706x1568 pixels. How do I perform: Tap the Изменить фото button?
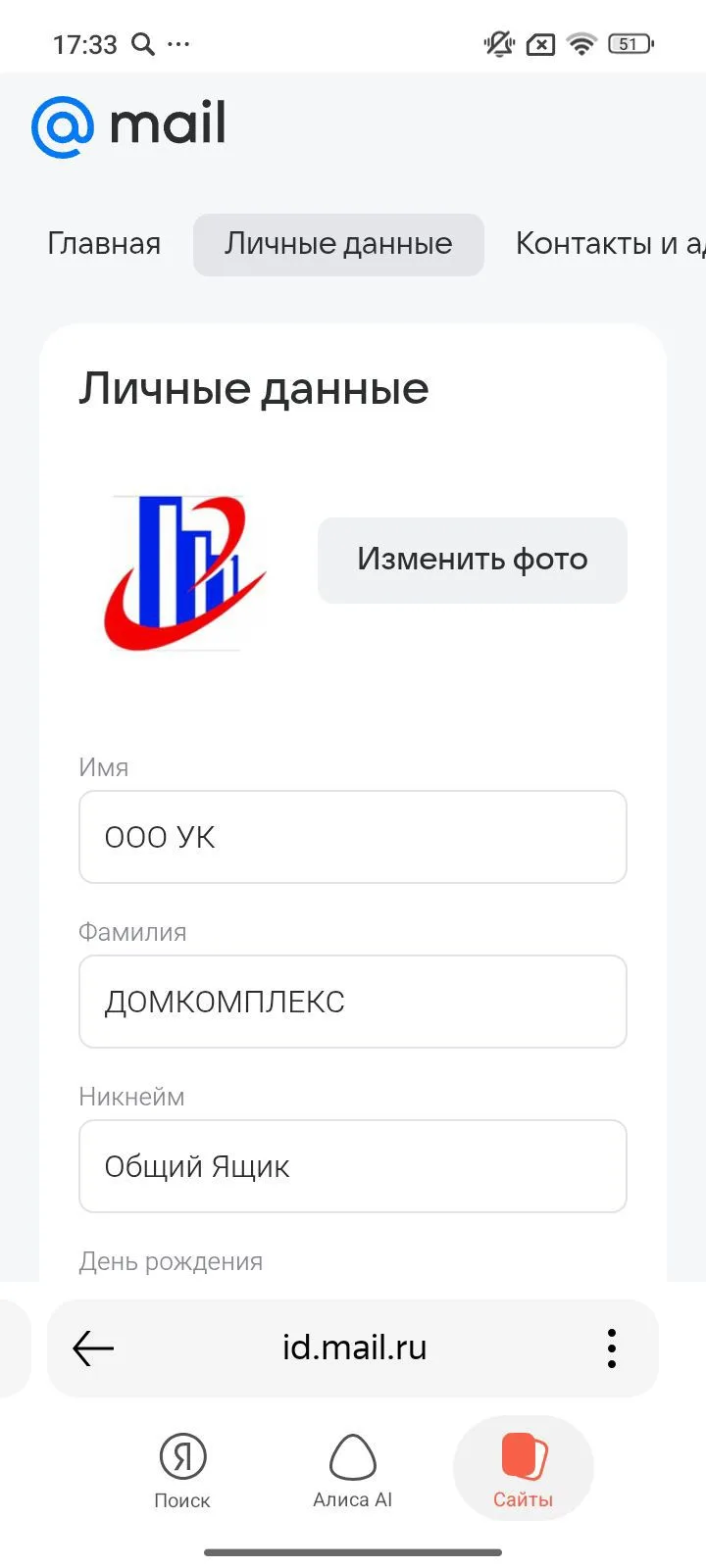[x=472, y=560]
